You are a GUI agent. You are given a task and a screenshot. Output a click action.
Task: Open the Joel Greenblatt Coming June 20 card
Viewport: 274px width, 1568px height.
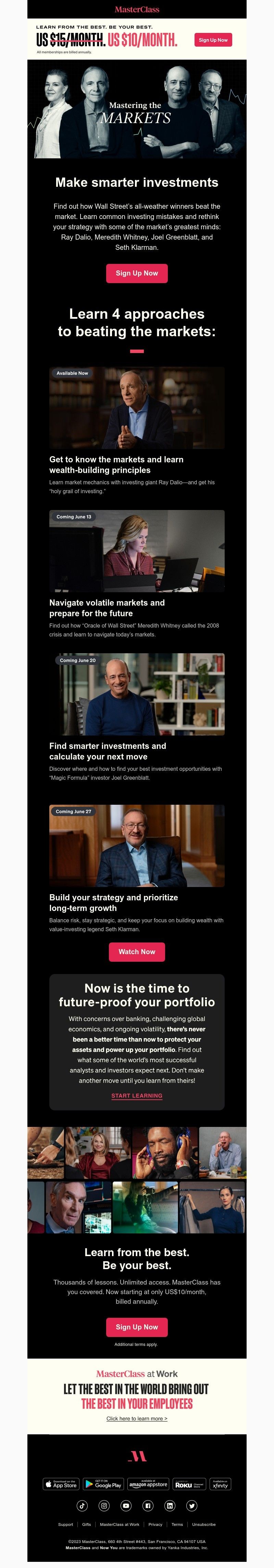click(137, 694)
